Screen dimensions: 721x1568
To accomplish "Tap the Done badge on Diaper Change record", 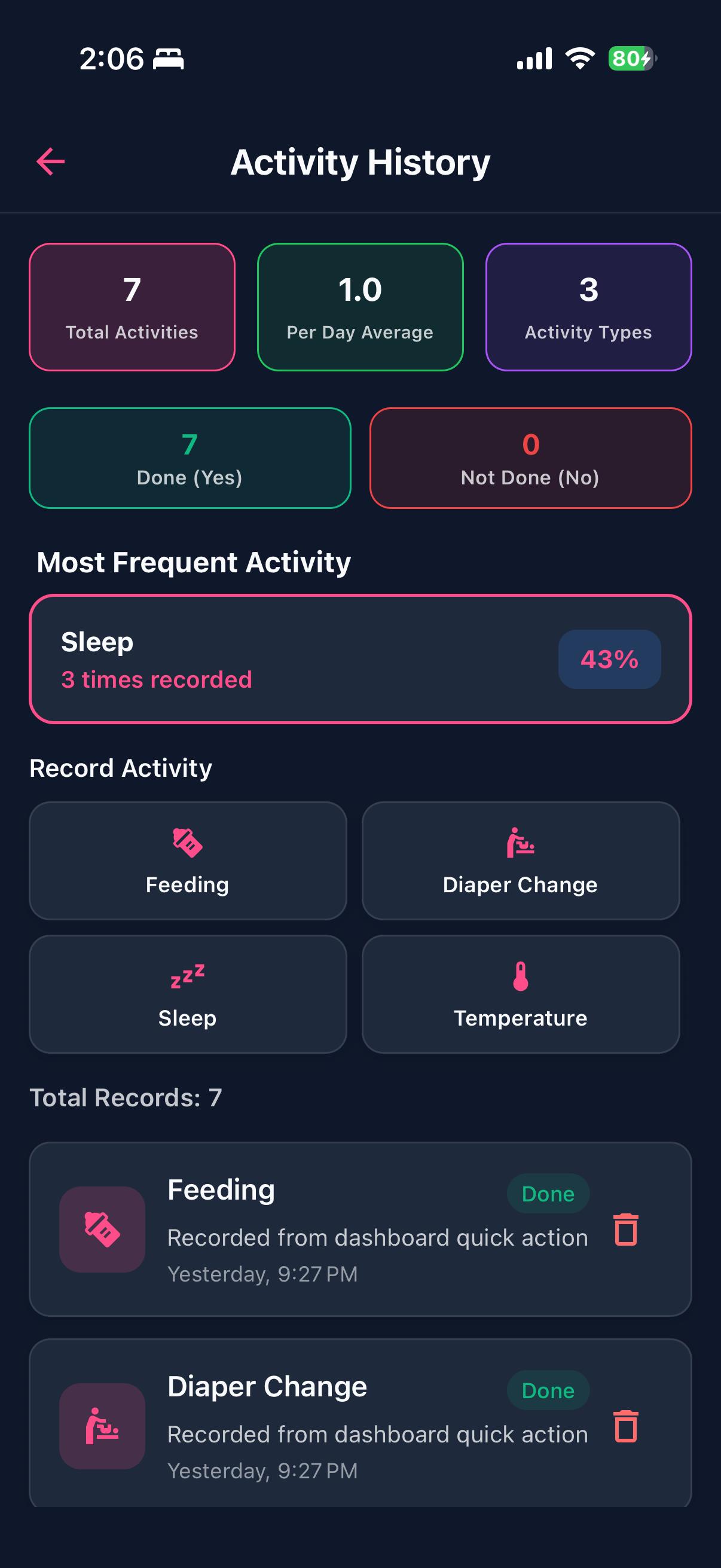I will pos(547,1390).
